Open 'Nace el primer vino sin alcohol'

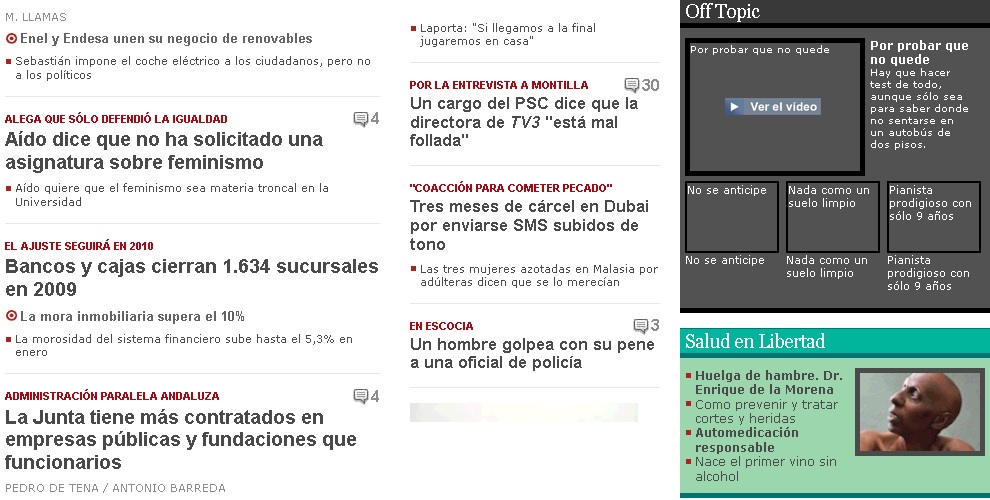765,469
